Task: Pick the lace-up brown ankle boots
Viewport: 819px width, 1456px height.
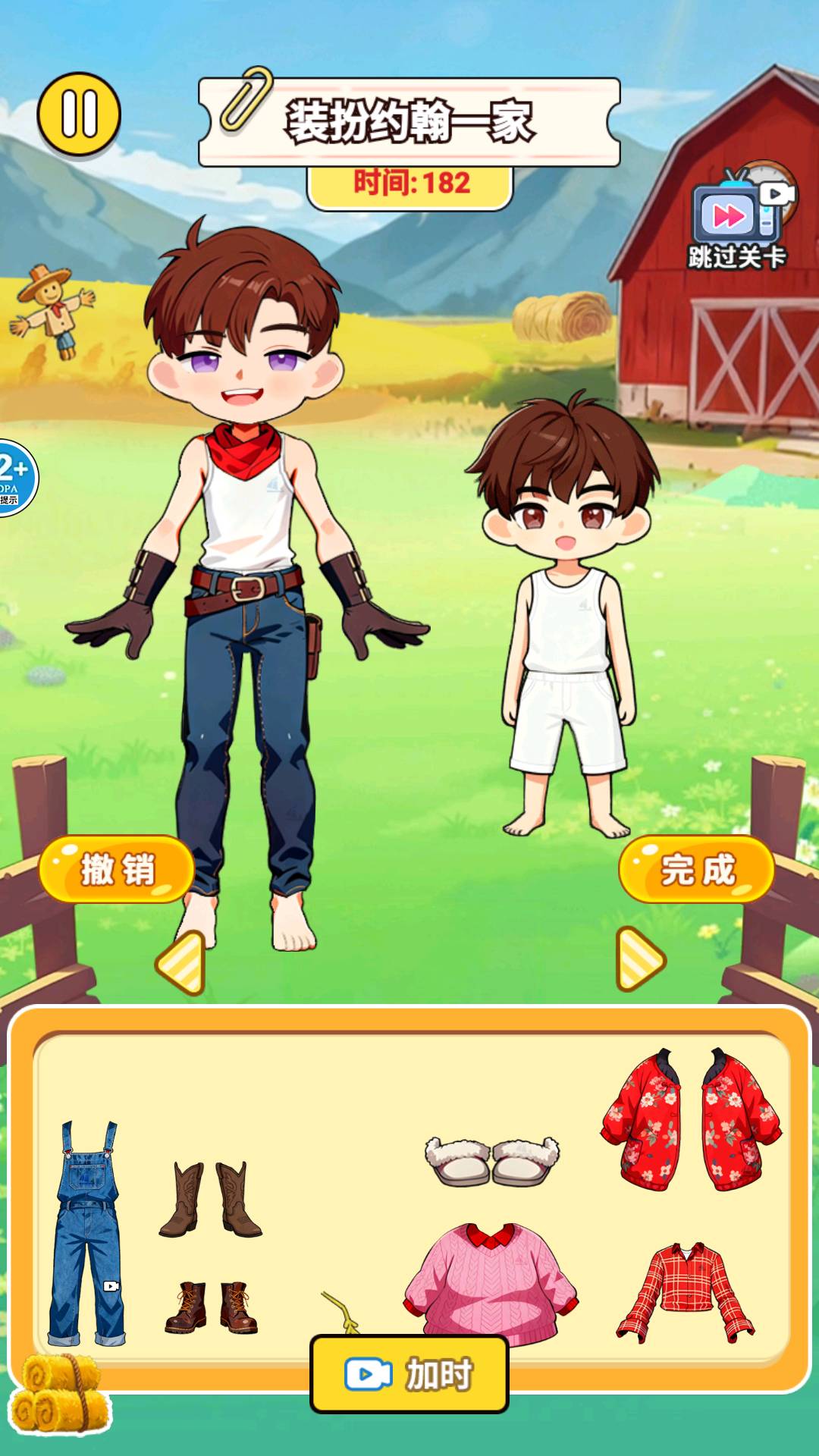Action: 211,1307
